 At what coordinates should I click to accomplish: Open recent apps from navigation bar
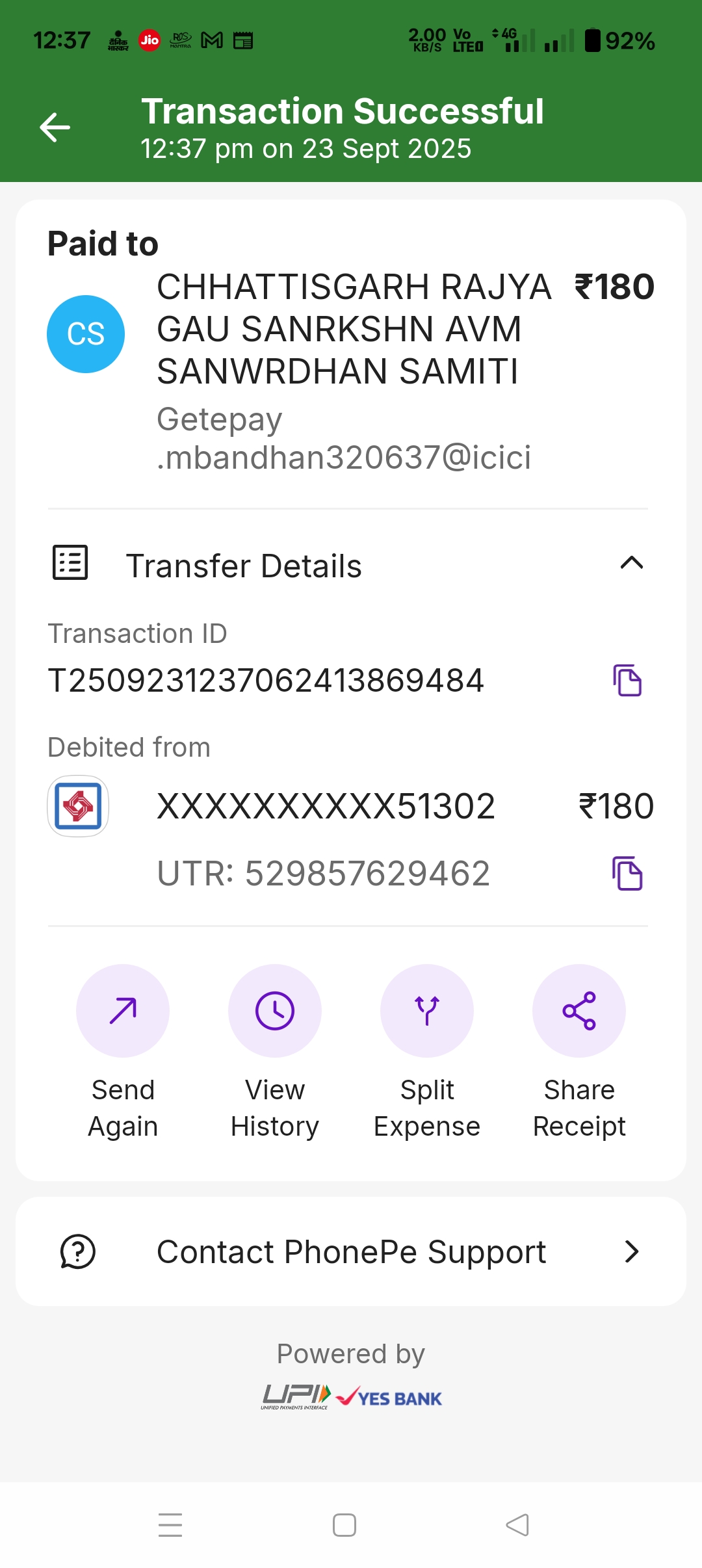170,1525
